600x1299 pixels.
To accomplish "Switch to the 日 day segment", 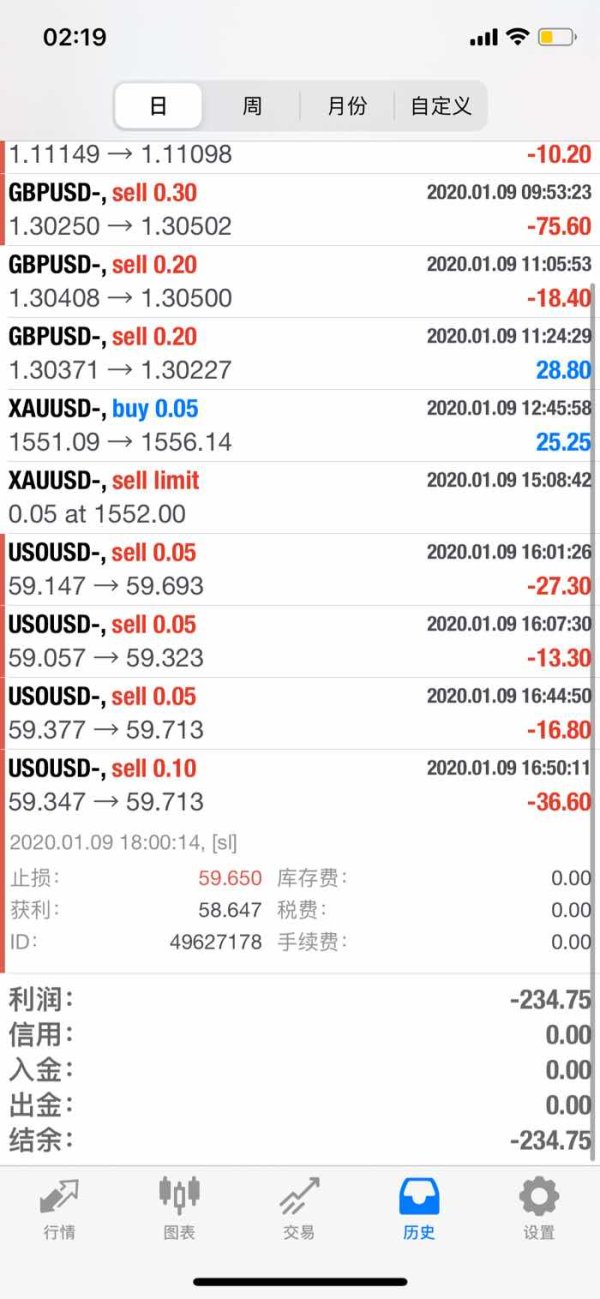I will [x=158, y=106].
